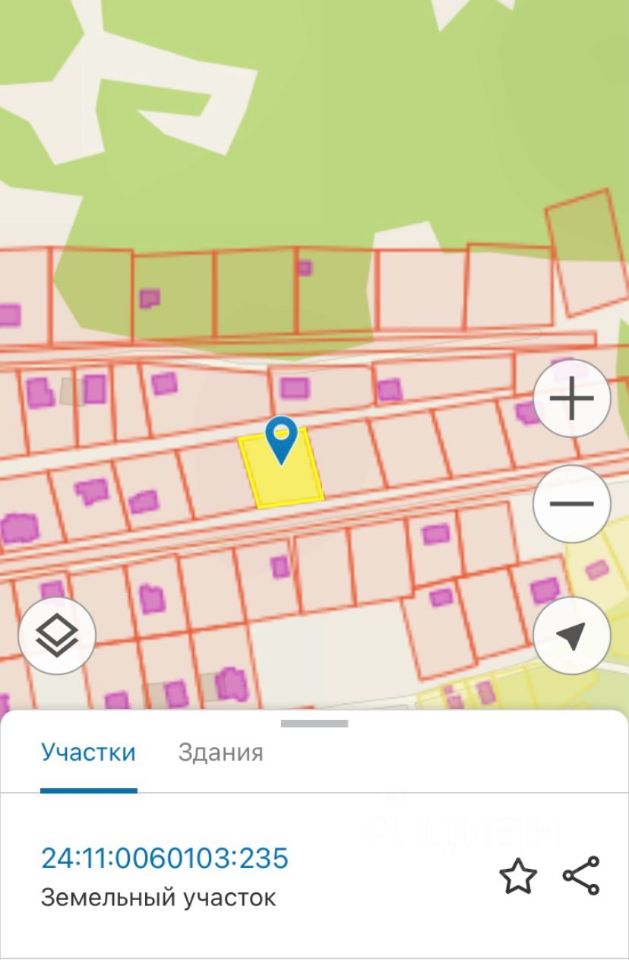The image size is (629, 960).
Task: Open parcel 24:11:0060103:235 details
Action: [x=164, y=858]
